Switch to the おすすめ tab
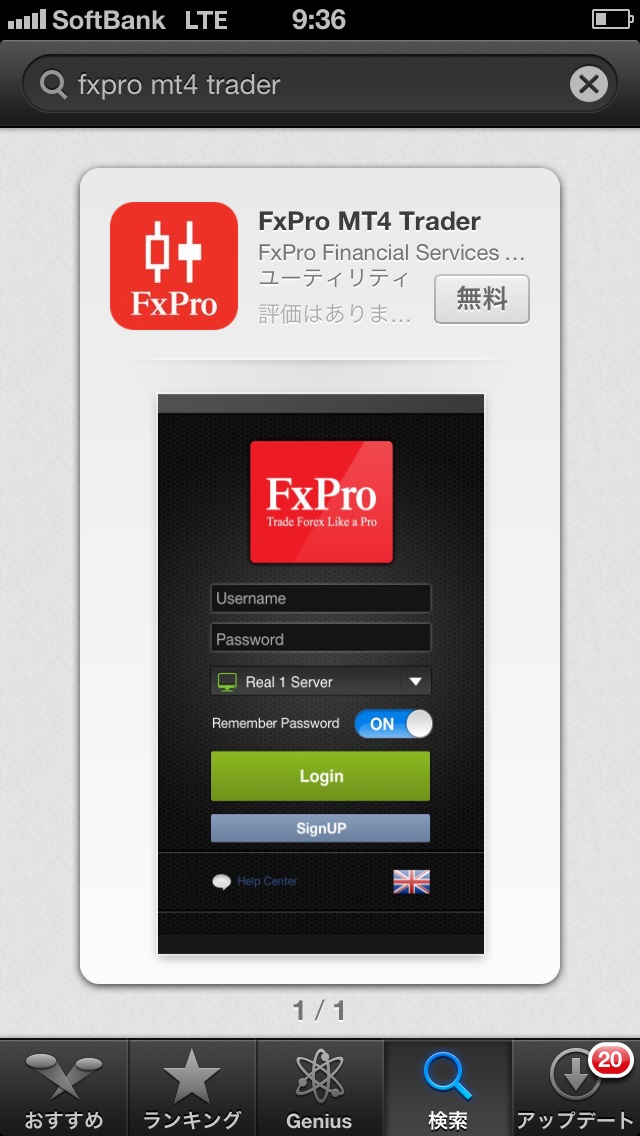 pos(64,1088)
